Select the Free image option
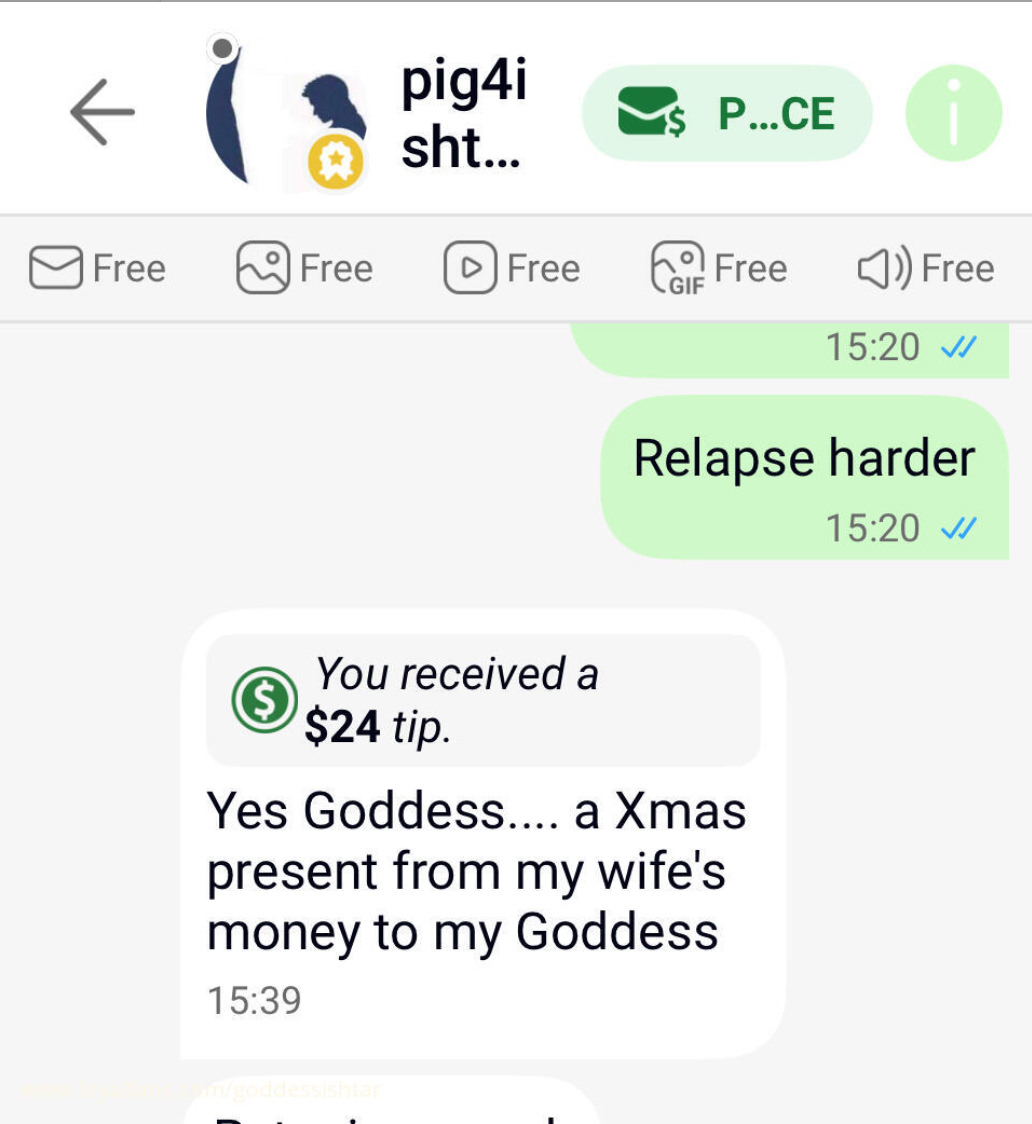 coord(304,268)
